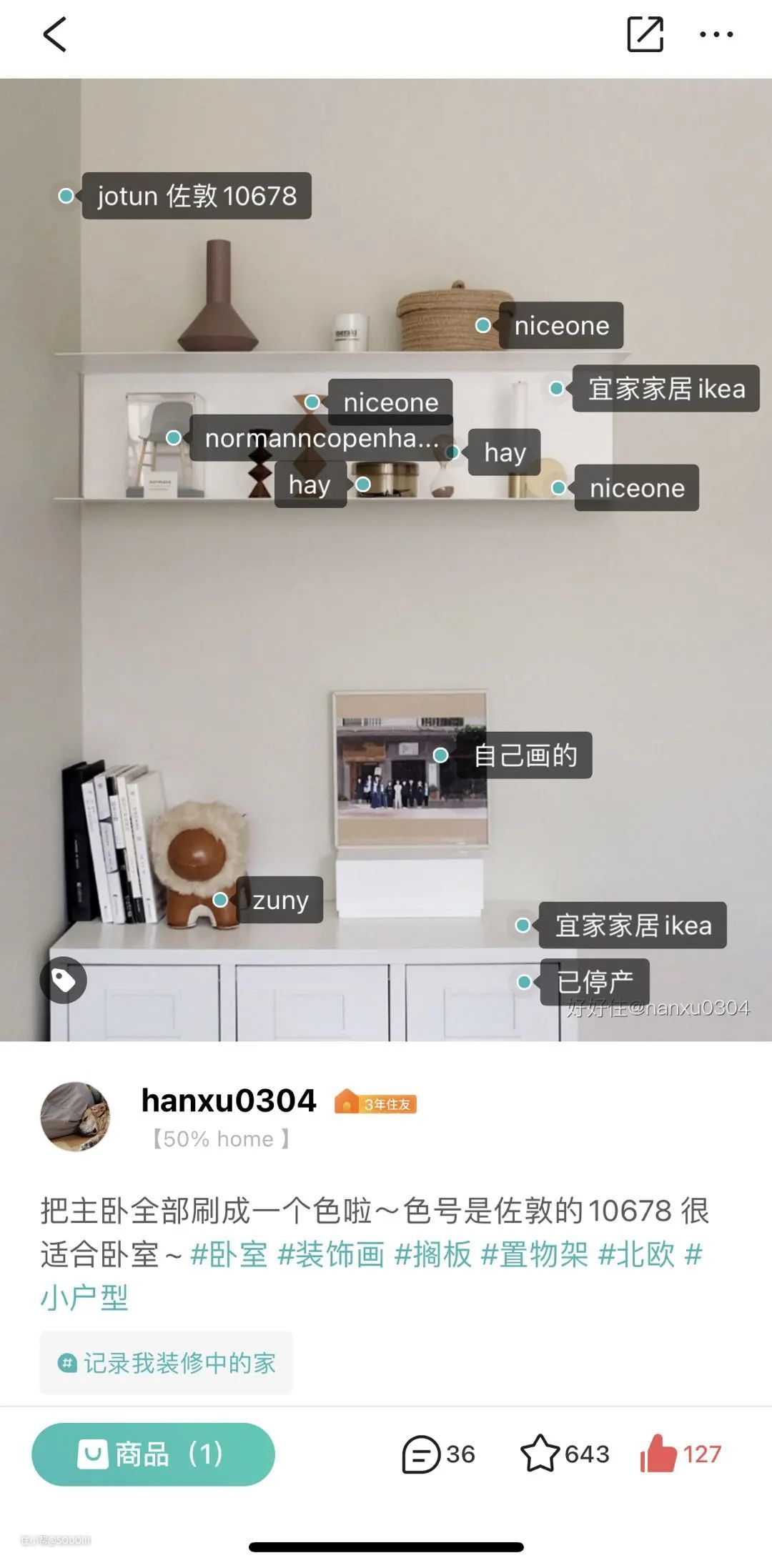Toggle the tag icon on the photo
The width and height of the screenshot is (772, 1568).
[x=63, y=980]
